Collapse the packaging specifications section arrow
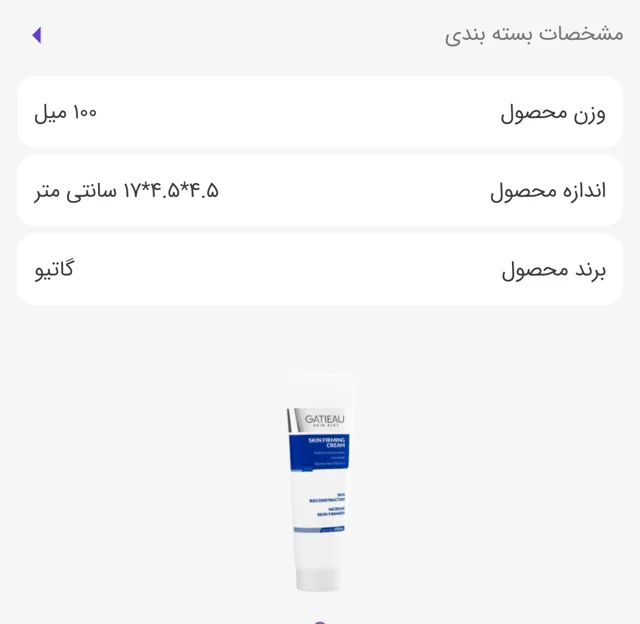 pyautogui.click(x=37, y=35)
